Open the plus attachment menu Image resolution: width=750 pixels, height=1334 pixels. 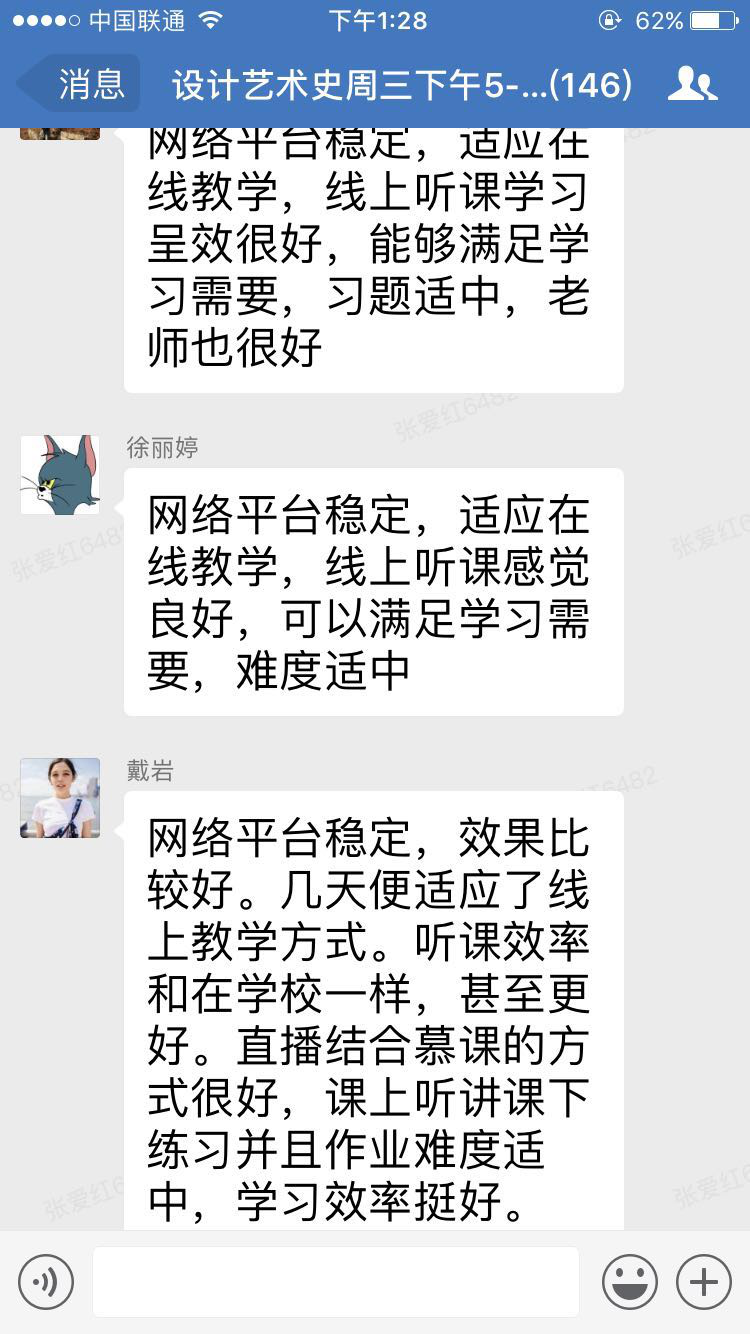pyautogui.click(x=704, y=1281)
